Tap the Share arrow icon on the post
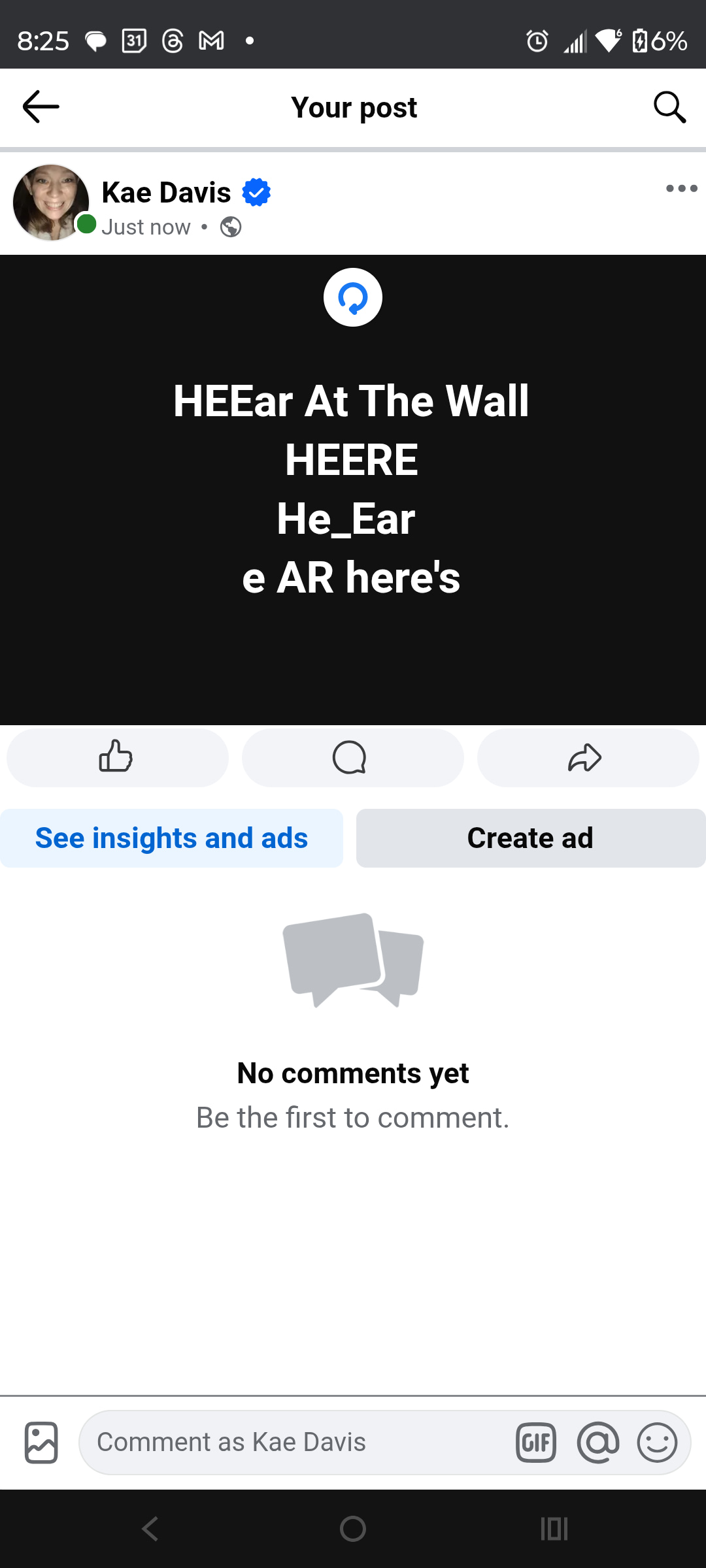This screenshot has height=1568, width=706. pos(586,758)
